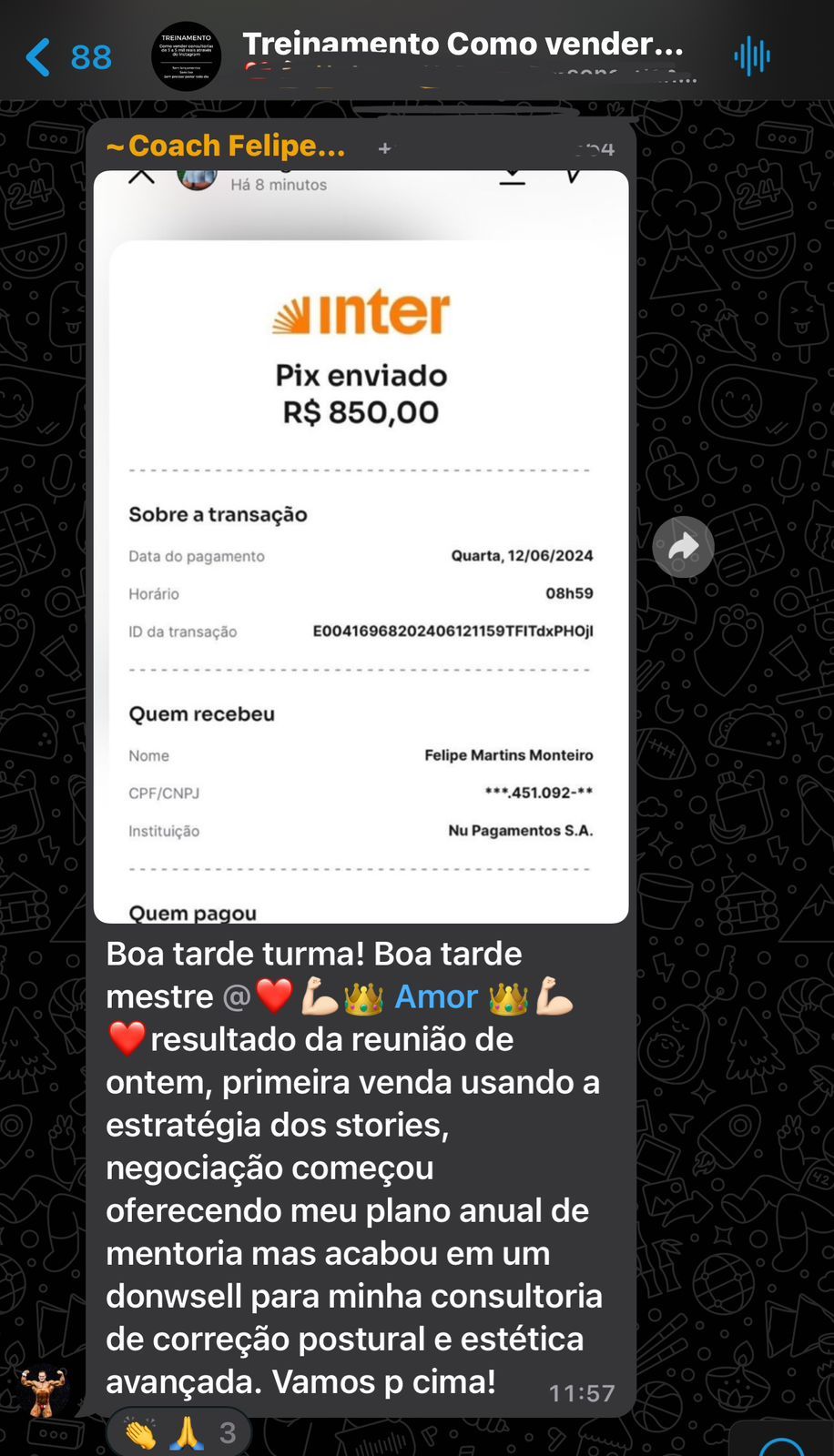Image resolution: width=834 pixels, height=1456 pixels.
Task: Go back to the chat list
Action: coord(67,56)
